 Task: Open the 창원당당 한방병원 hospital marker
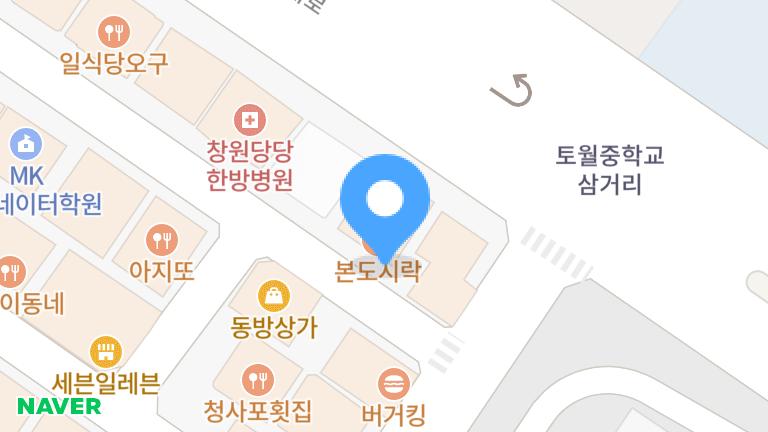pos(249,122)
